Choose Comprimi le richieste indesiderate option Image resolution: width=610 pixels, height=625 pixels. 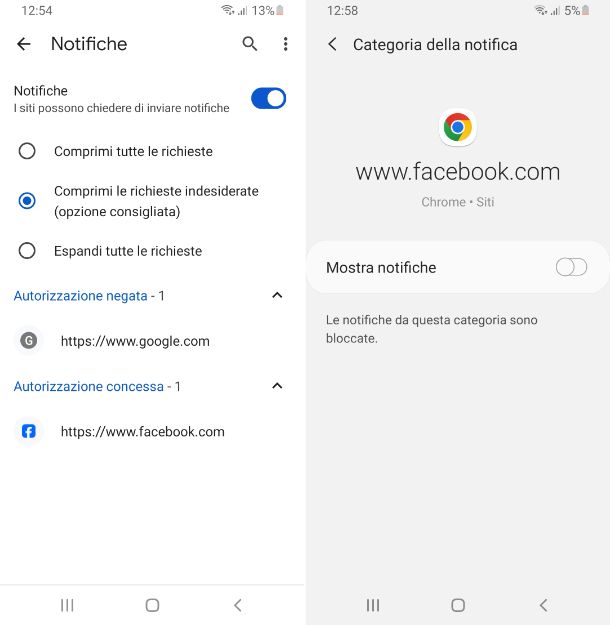click(27, 201)
